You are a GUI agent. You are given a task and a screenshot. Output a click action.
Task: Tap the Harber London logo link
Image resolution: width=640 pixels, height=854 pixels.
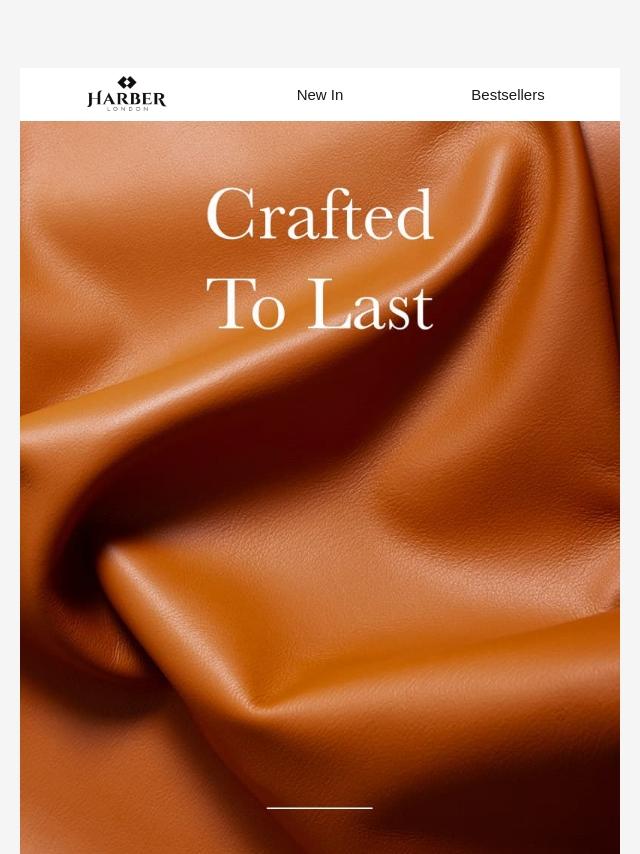pos(126,94)
